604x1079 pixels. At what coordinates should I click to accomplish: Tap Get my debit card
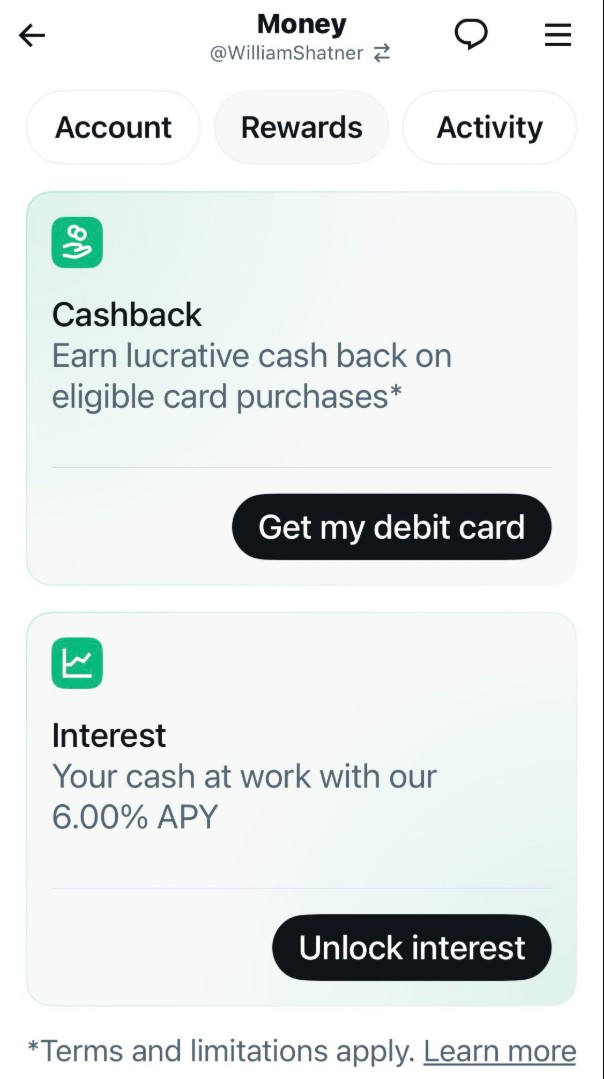391,527
